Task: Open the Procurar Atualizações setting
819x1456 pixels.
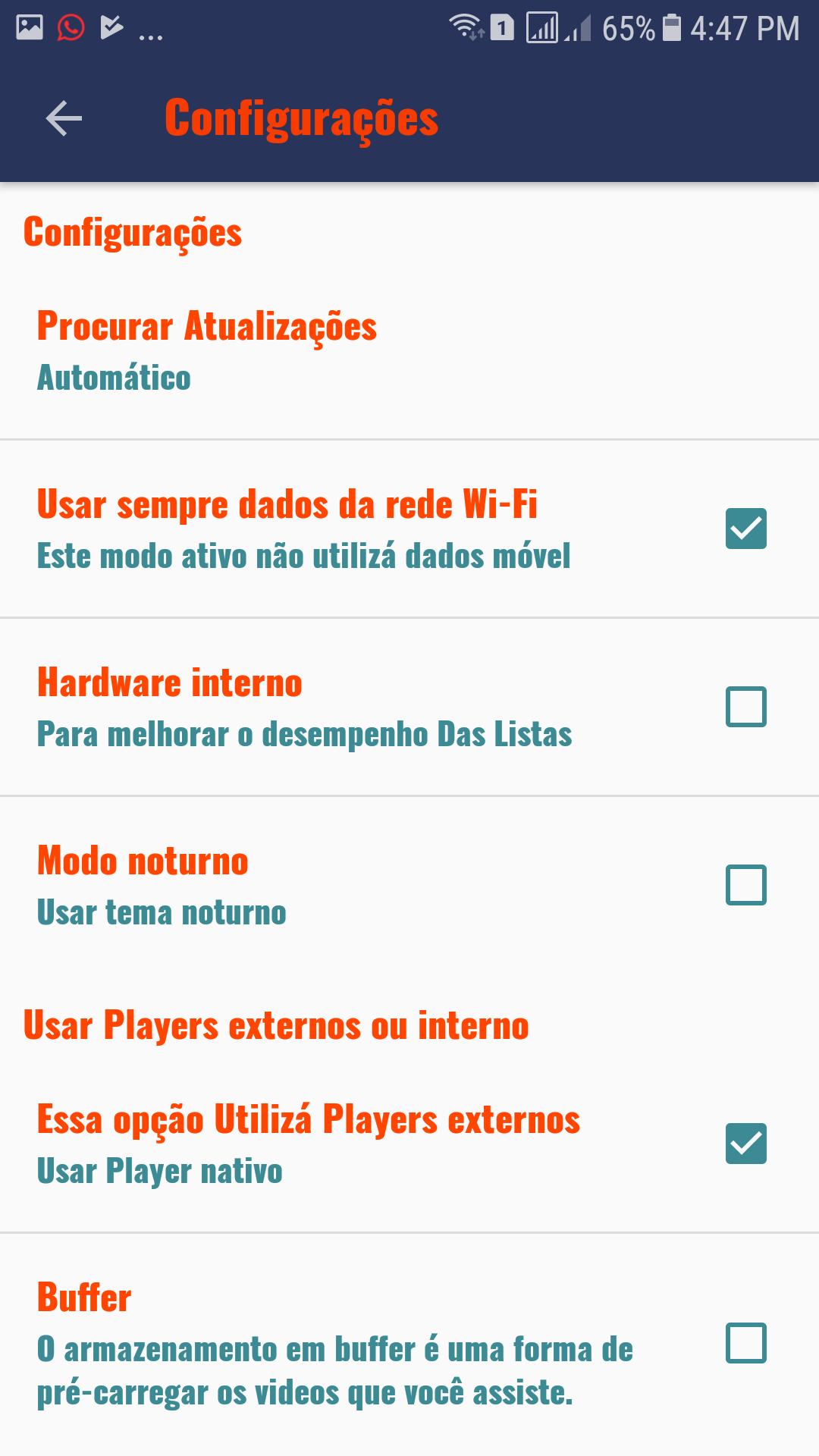Action: pyautogui.click(x=207, y=350)
